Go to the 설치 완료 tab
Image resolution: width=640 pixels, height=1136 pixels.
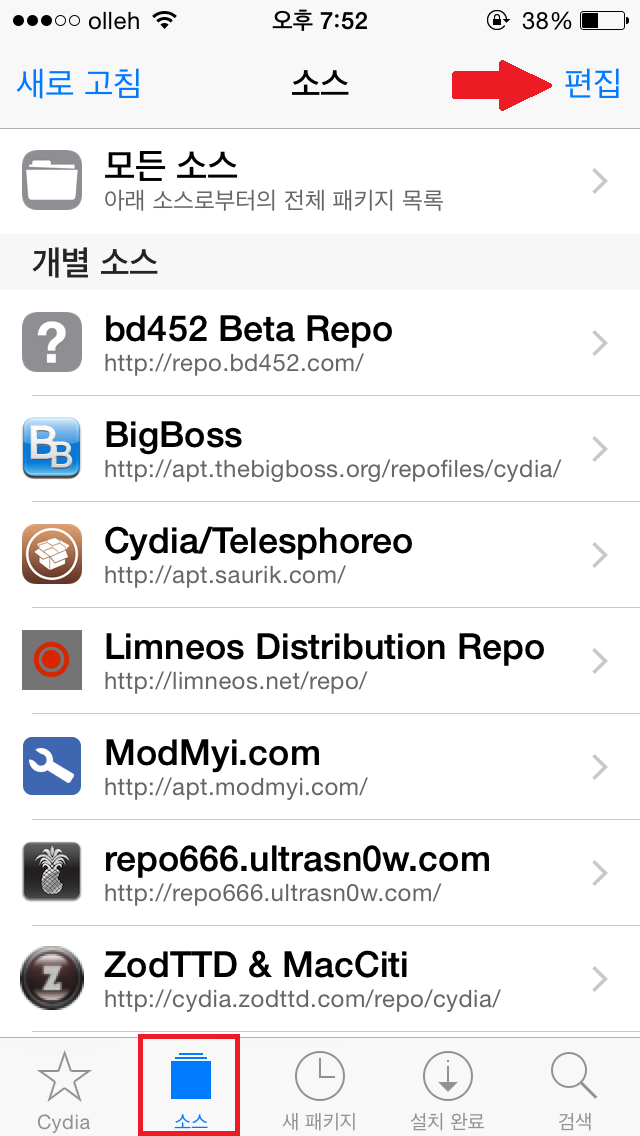[447, 1087]
